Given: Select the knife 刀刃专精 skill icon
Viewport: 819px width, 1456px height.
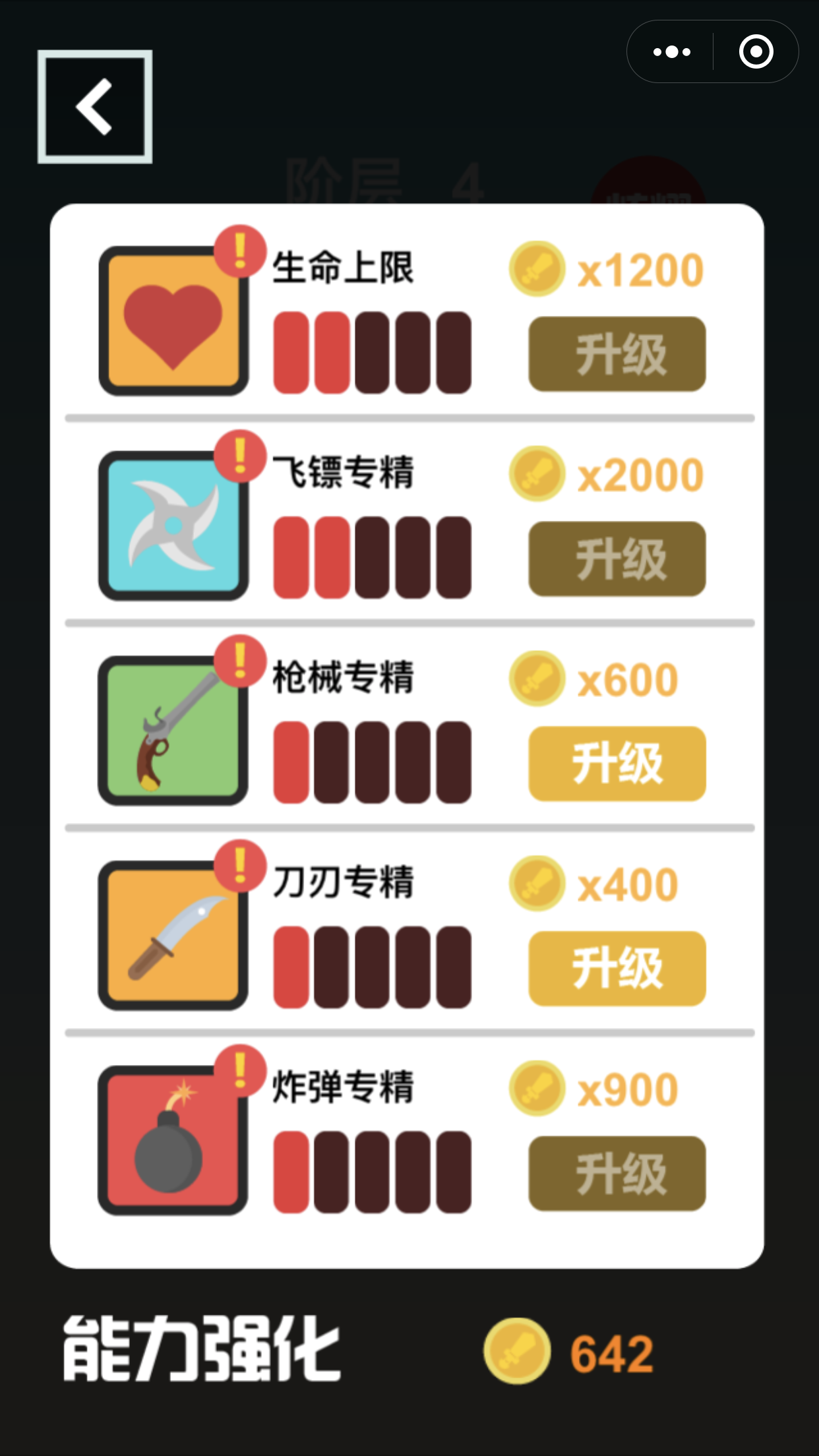Looking at the screenshot, I should pyautogui.click(x=173, y=935).
